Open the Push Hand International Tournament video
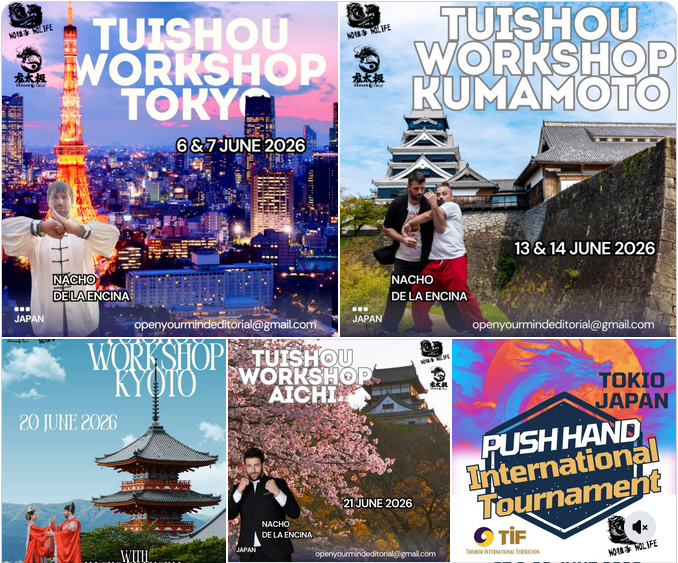678x563 pixels. 564,440
